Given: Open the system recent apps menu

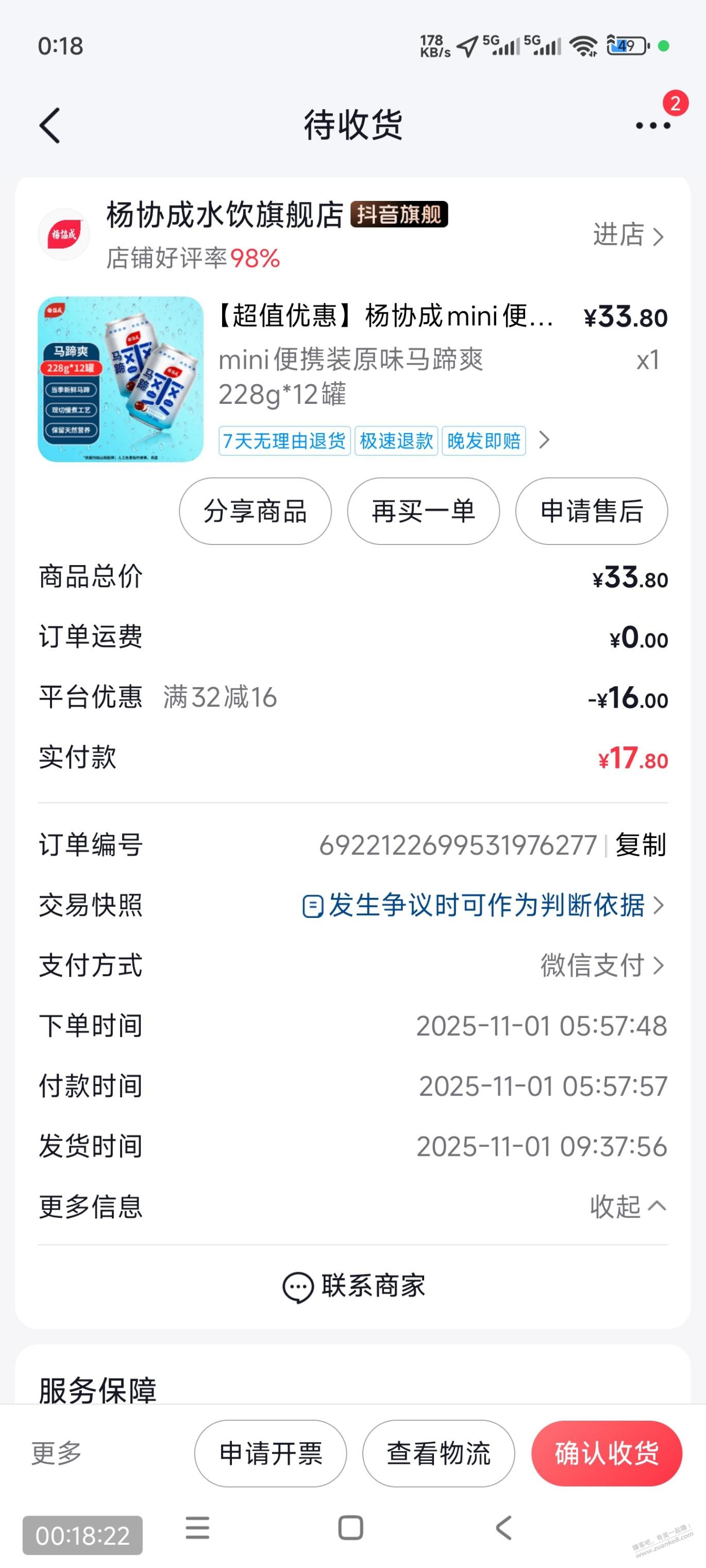Looking at the screenshot, I should tap(197, 1527).
